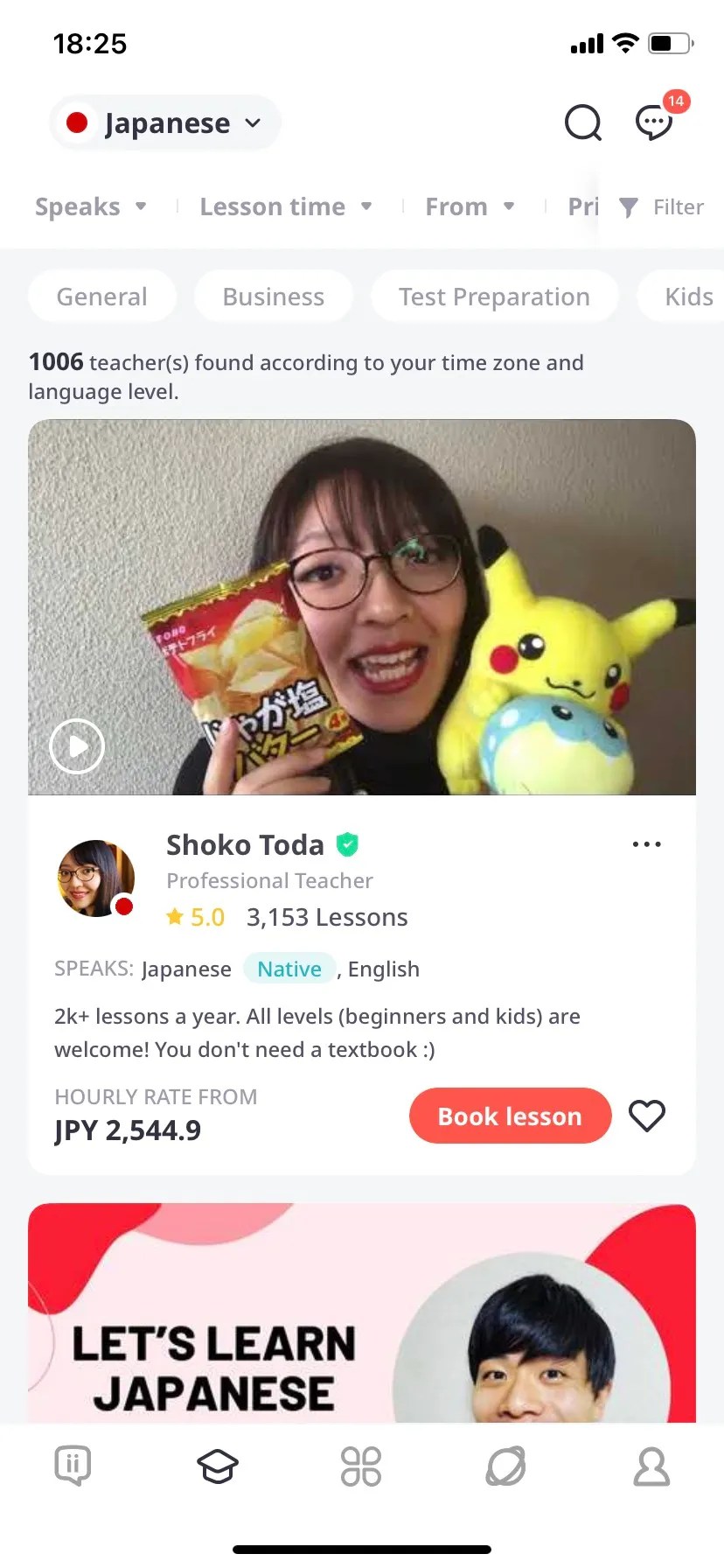This screenshot has width=724, height=1568.
Task: Expand the From filter dropdown
Action: 470,206
